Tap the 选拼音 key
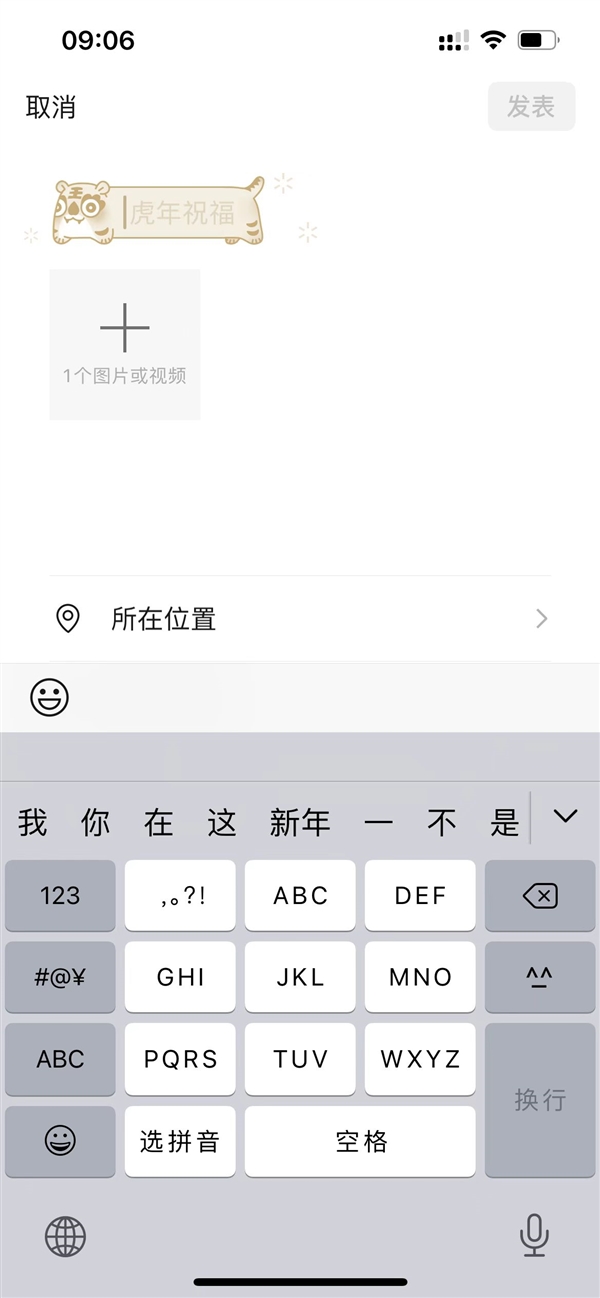The height and width of the screenshot is (1298, 600). pos(180,1141)
